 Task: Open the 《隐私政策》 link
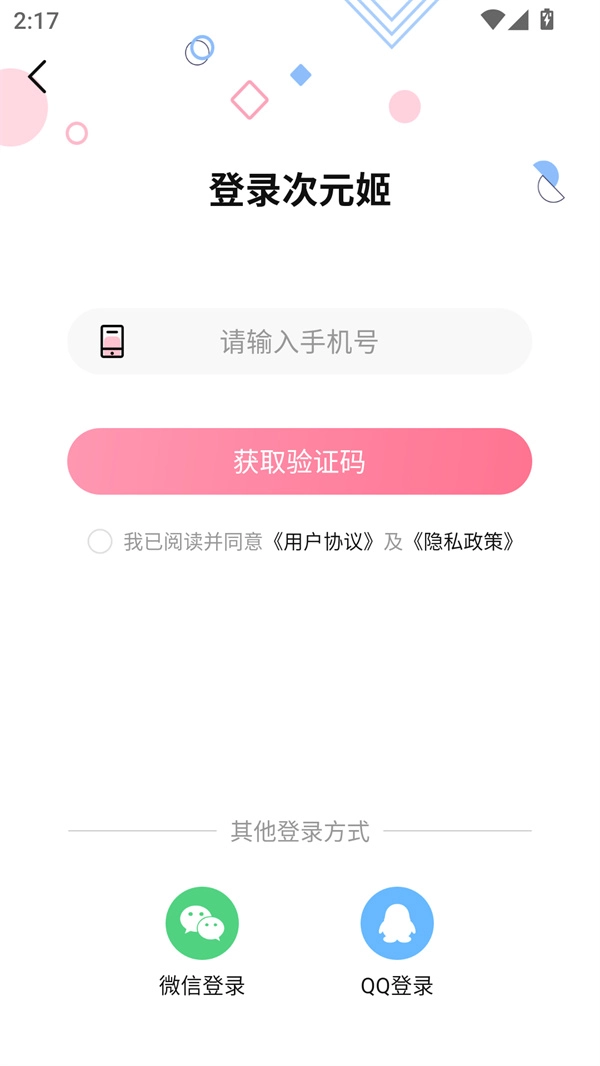click(x=465, y=541)
